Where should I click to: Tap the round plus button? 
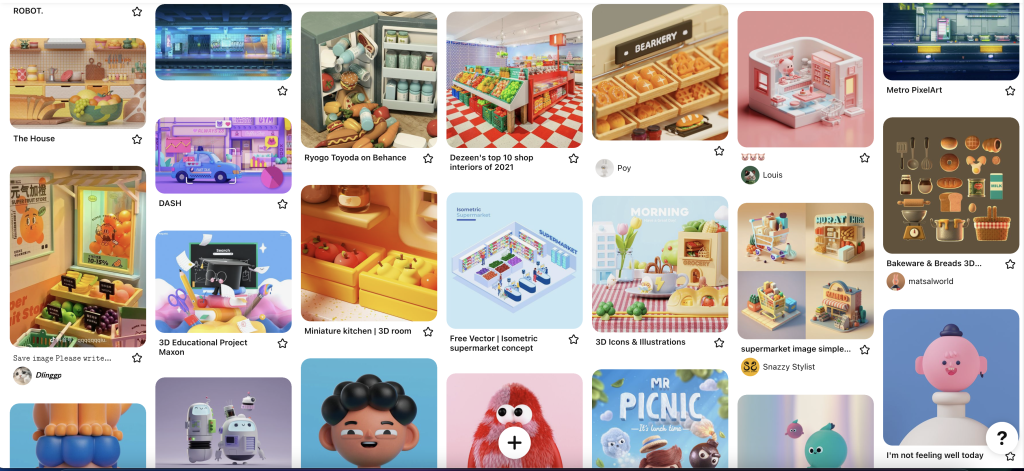tap(514, 442)
